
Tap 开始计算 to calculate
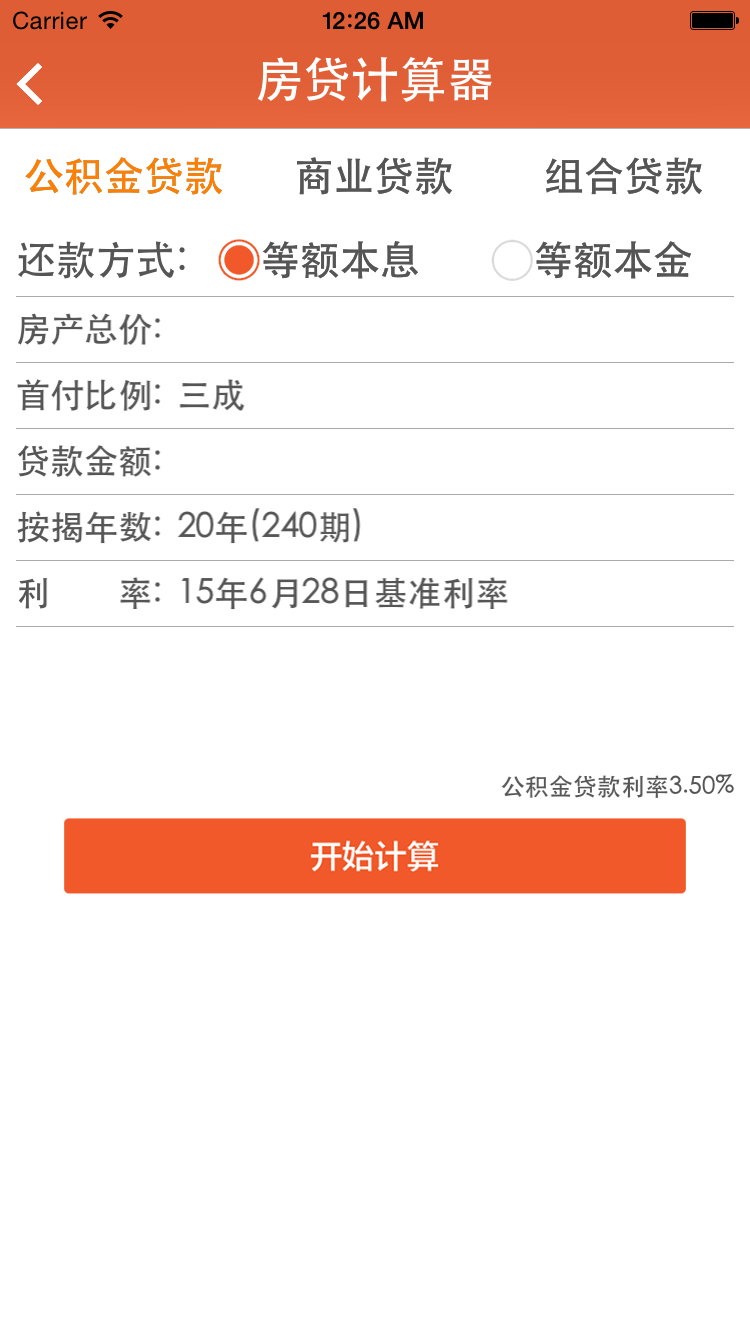point(375,856)
